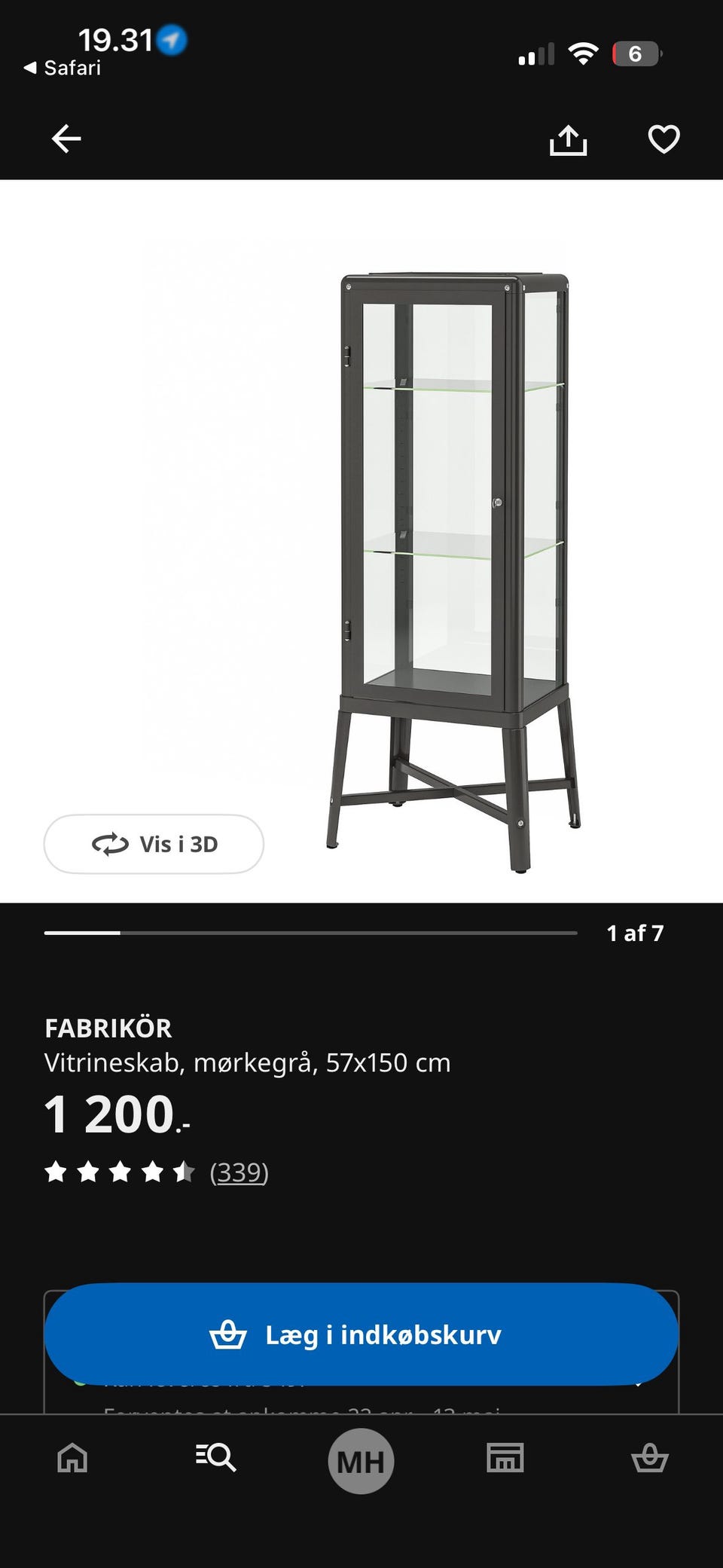Viewport: 723px width, 1568px height.
Task: Open the home screen icon
Action: (72, 1458)
